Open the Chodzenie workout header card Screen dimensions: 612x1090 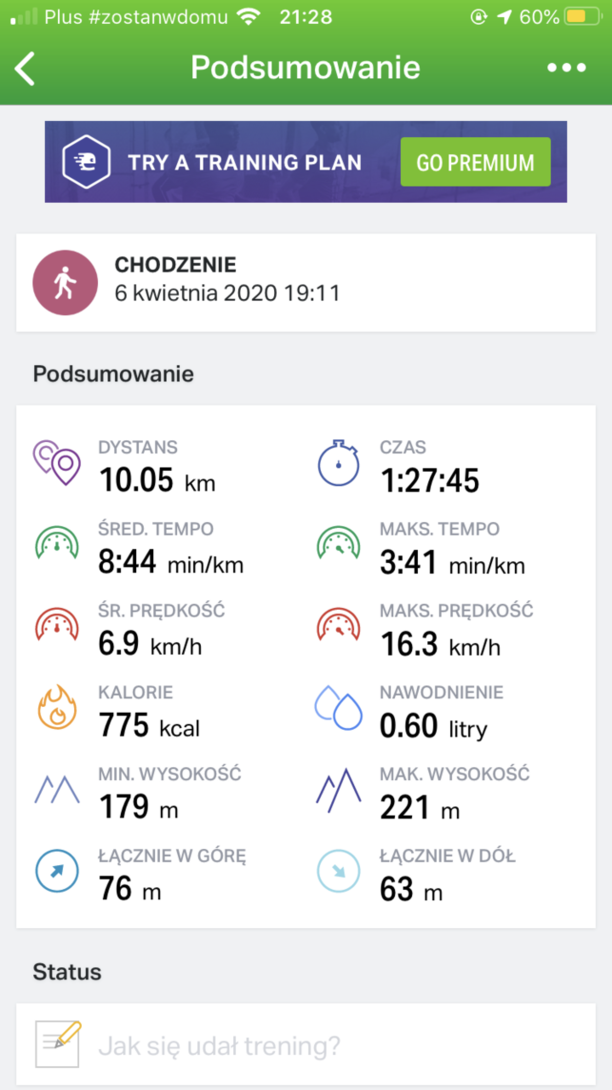tap(305, 283)
